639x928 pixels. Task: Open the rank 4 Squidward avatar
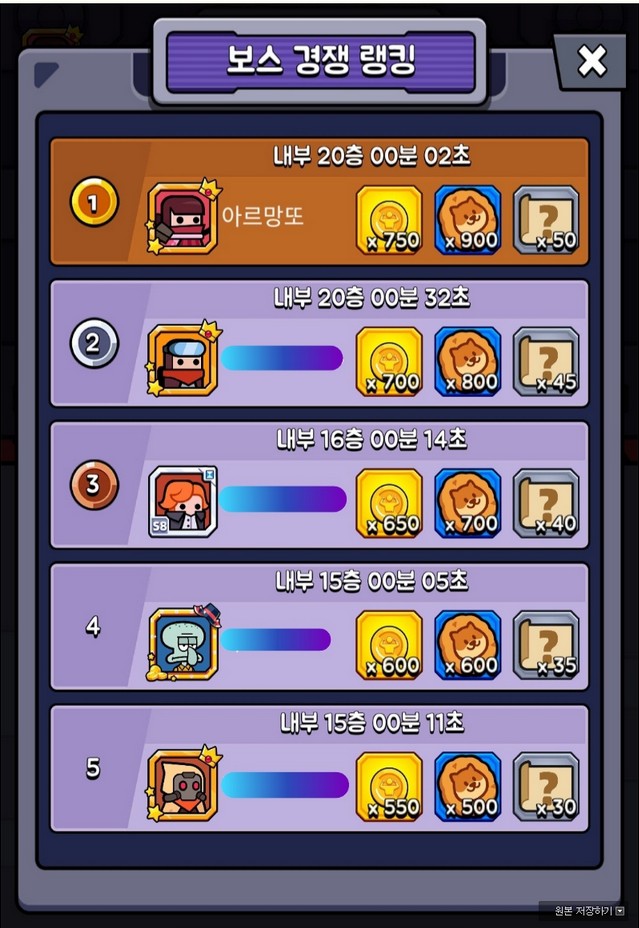click(x=183, y=642)
